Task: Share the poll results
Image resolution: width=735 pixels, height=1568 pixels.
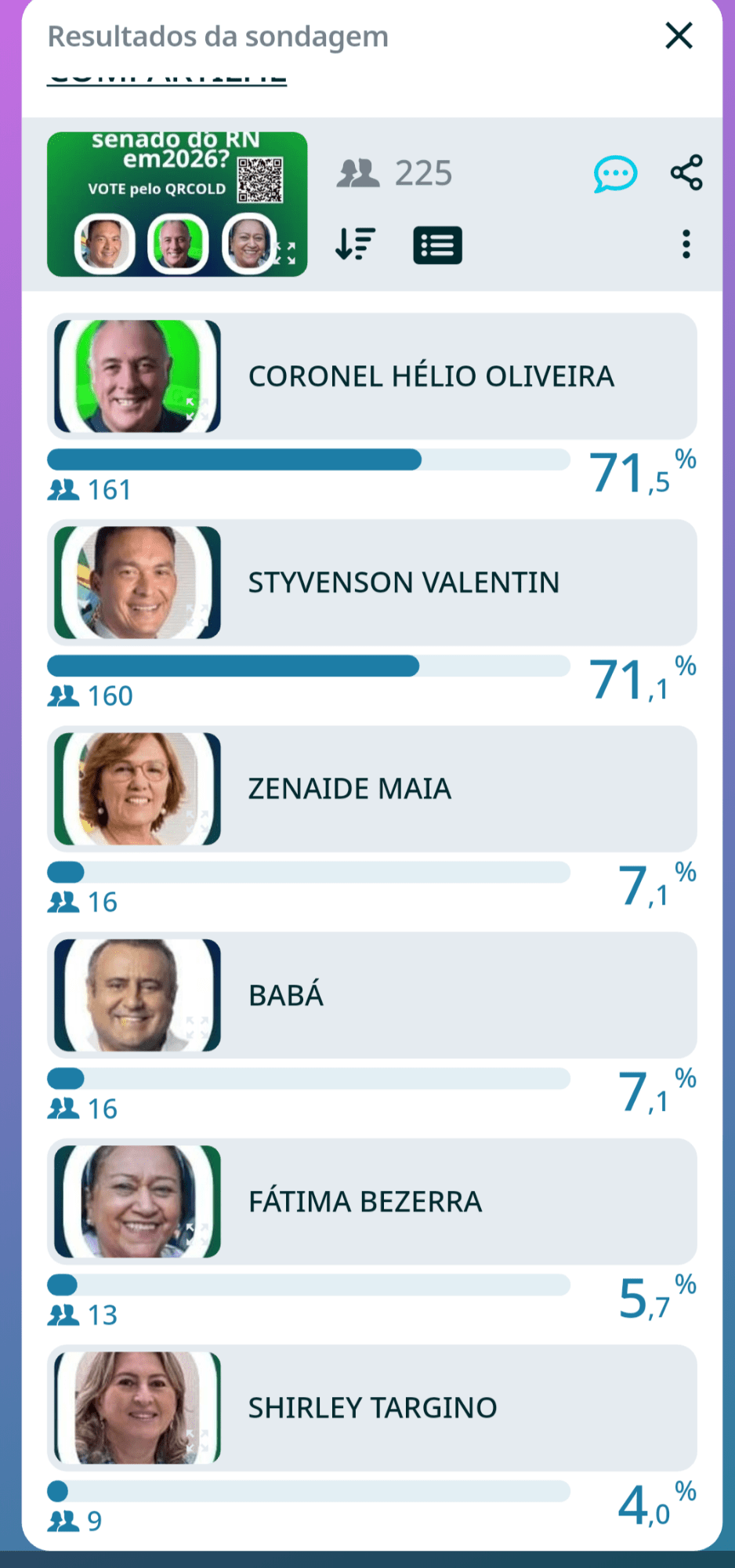Action: pyautogui.click(x=686, y=172)
